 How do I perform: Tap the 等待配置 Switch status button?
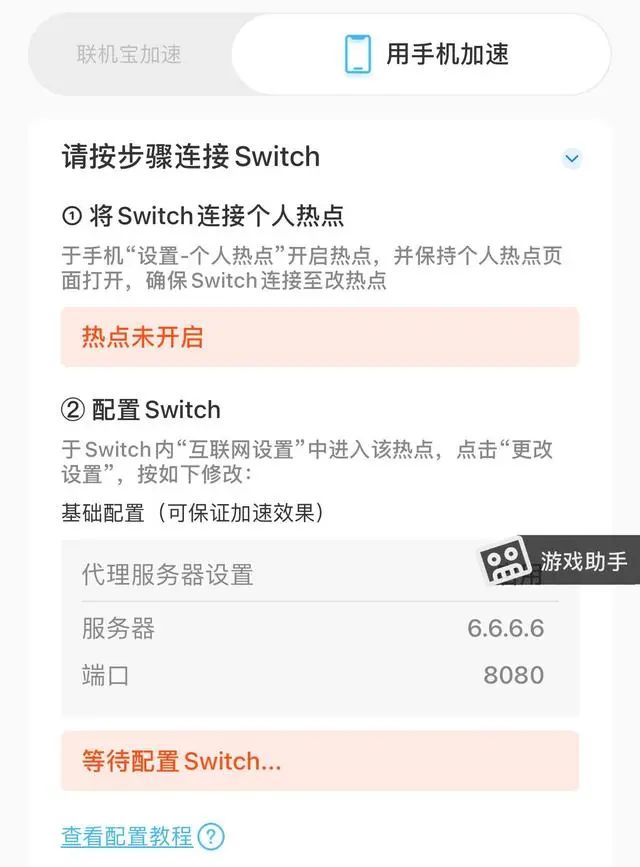320,761
